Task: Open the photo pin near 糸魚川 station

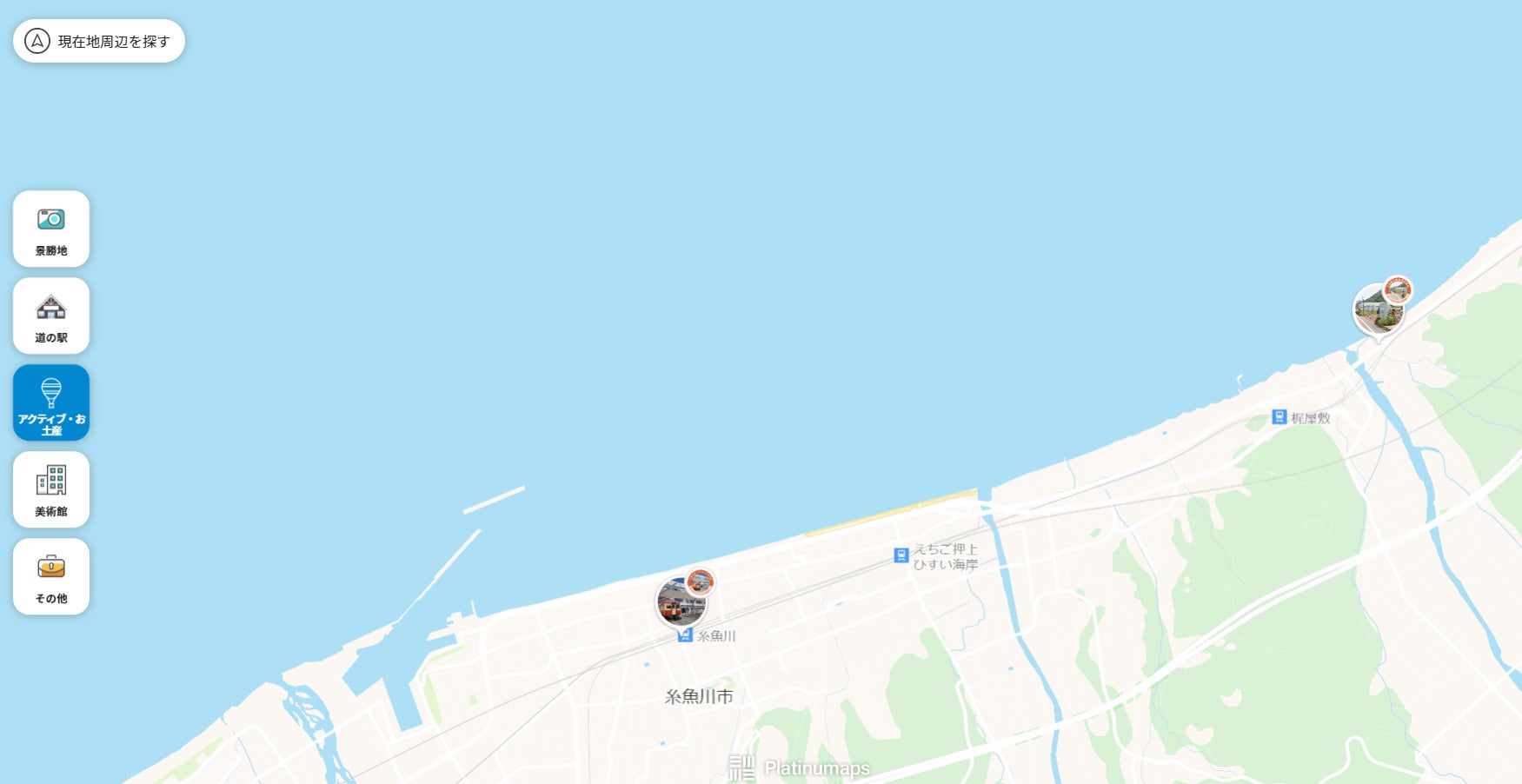Action: (x=681, y=601)
